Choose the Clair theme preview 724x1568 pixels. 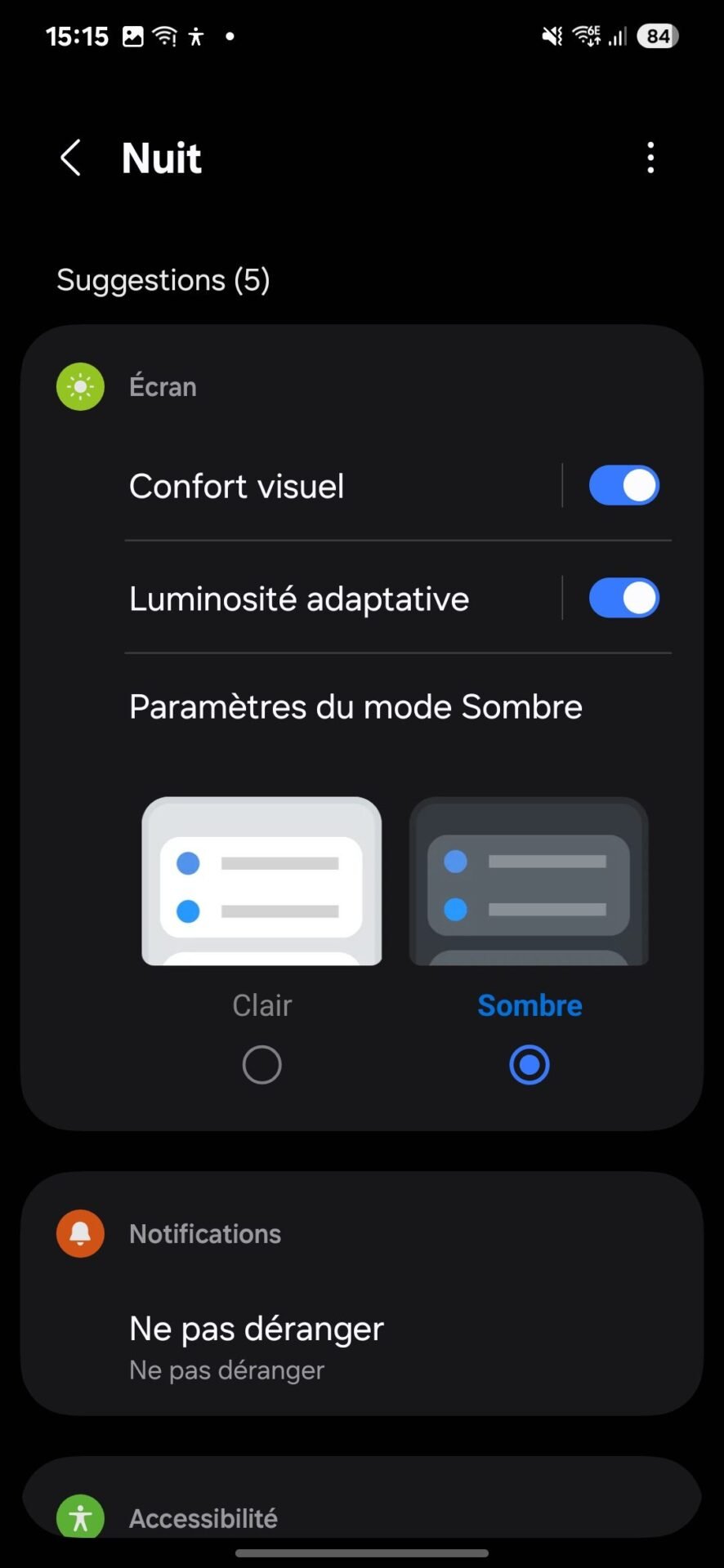click(261, 881)
